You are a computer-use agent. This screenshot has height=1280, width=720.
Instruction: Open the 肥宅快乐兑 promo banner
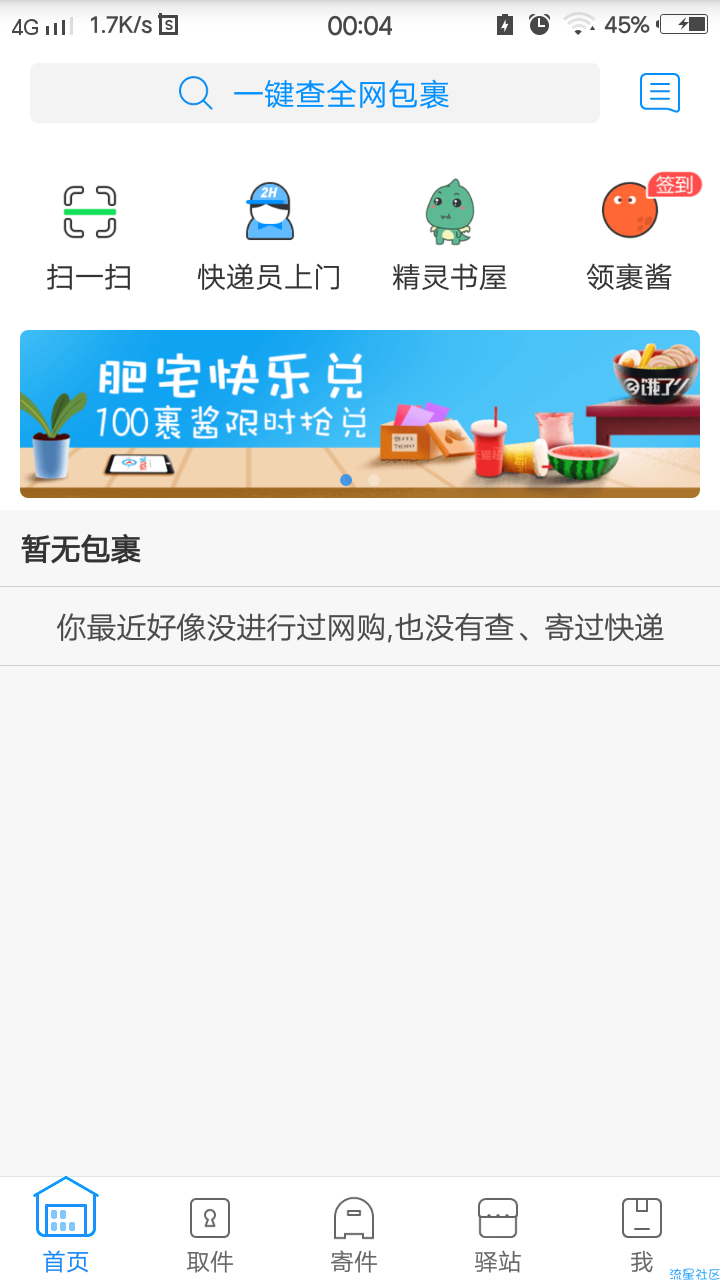(360, 414)
